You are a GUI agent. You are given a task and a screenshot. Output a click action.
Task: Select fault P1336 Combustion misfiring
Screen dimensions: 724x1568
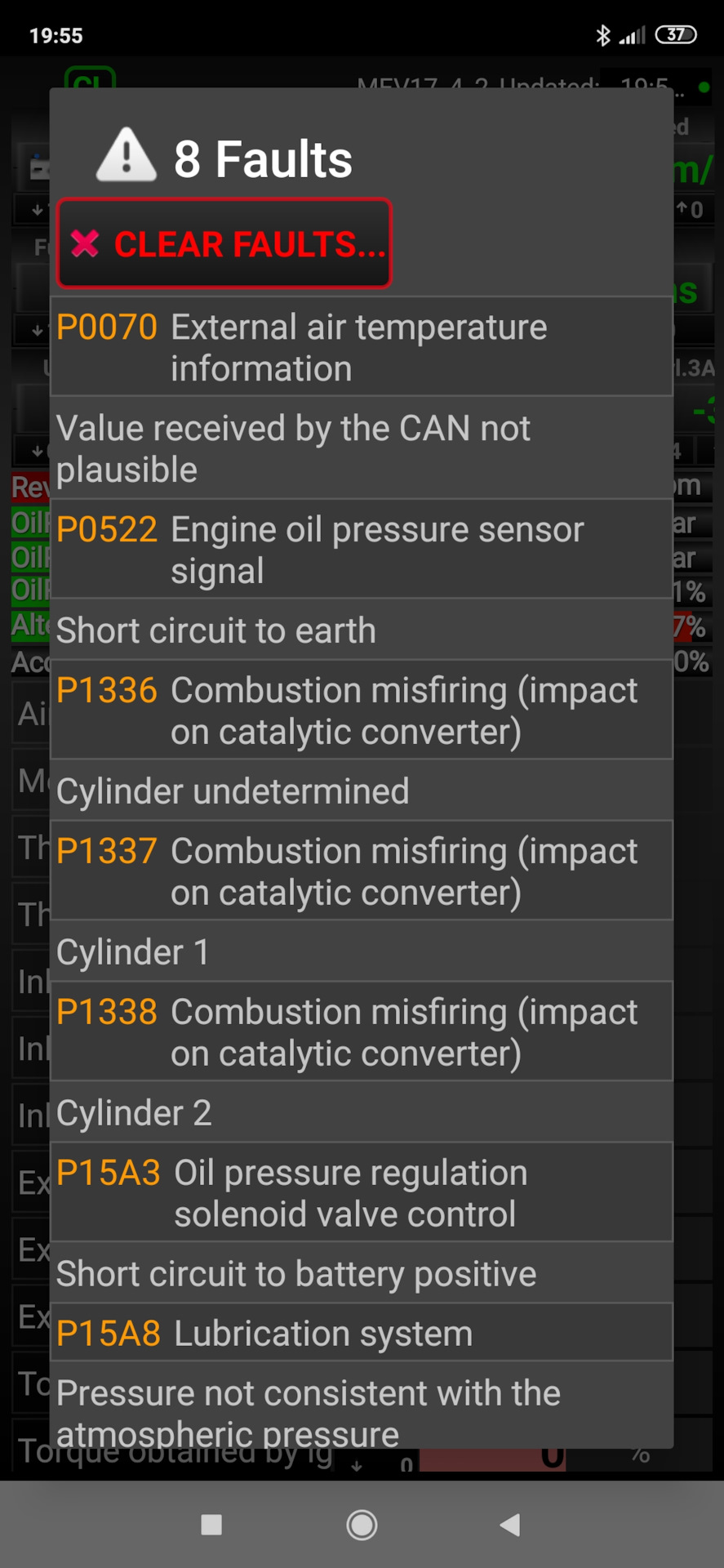362,710
